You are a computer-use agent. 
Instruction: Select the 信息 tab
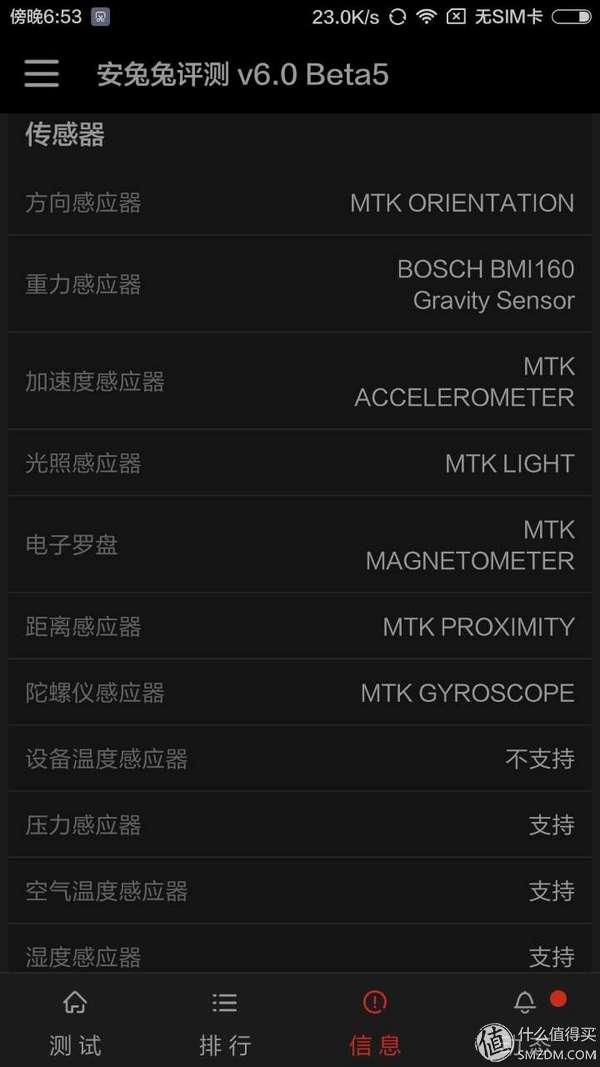tap(375, 1020)
